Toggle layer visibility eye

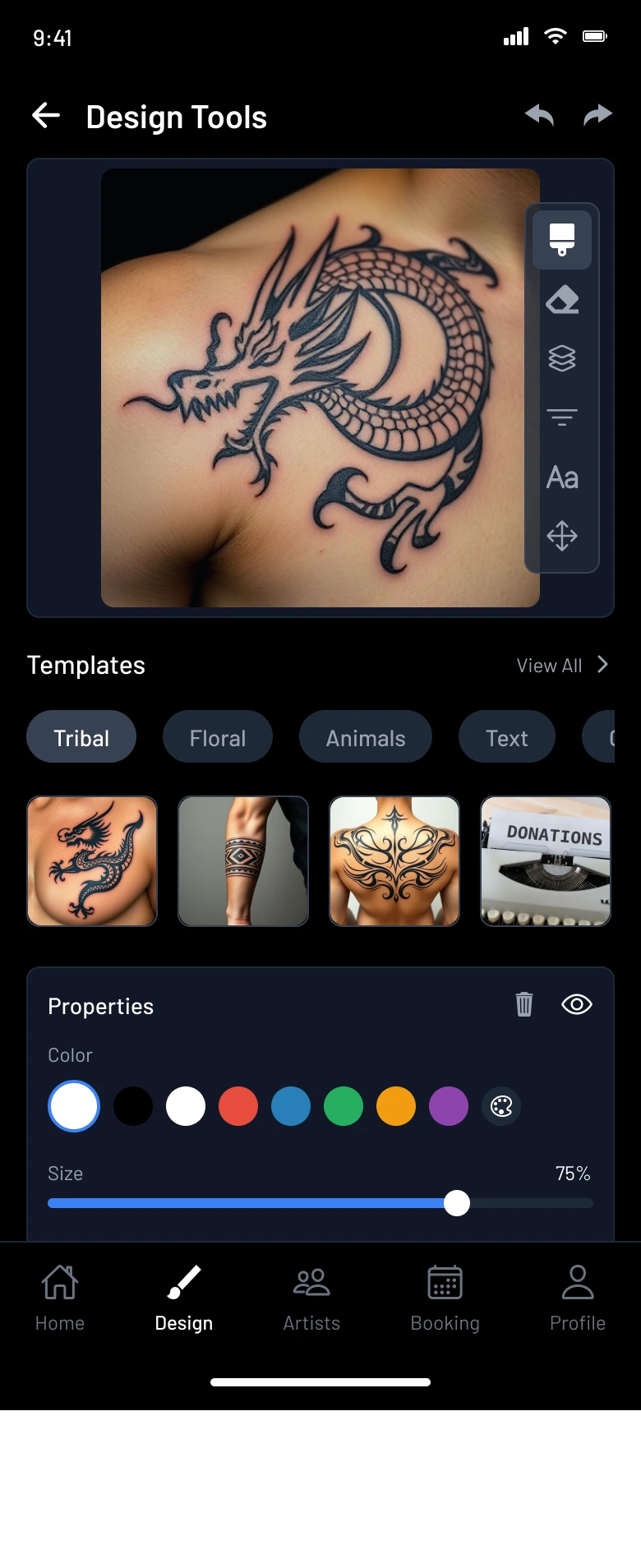pyautogui.click(x=577, y=1004)
